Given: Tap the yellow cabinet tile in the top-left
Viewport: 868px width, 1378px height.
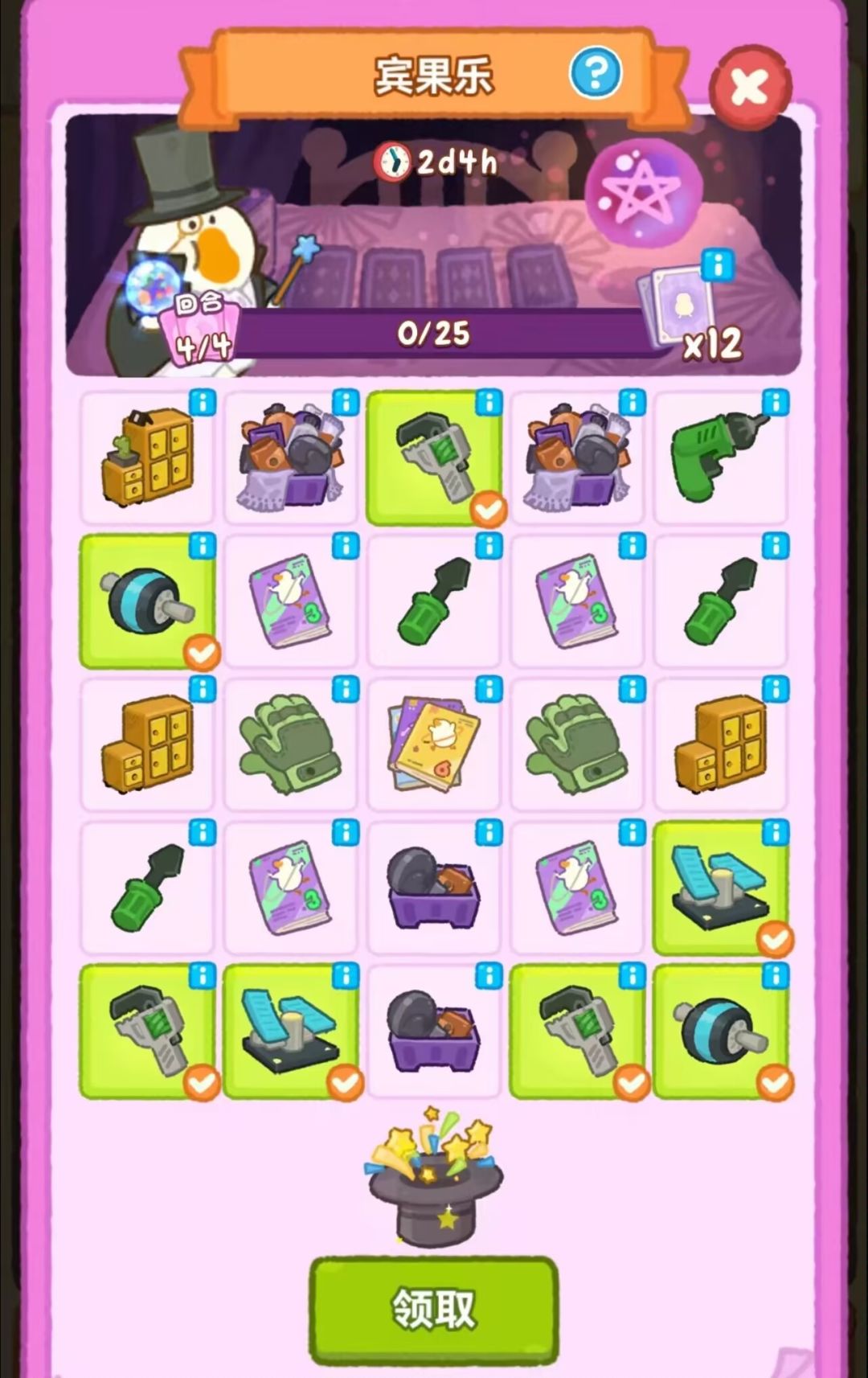Looking at the screenshot, I should pos(147,458).
